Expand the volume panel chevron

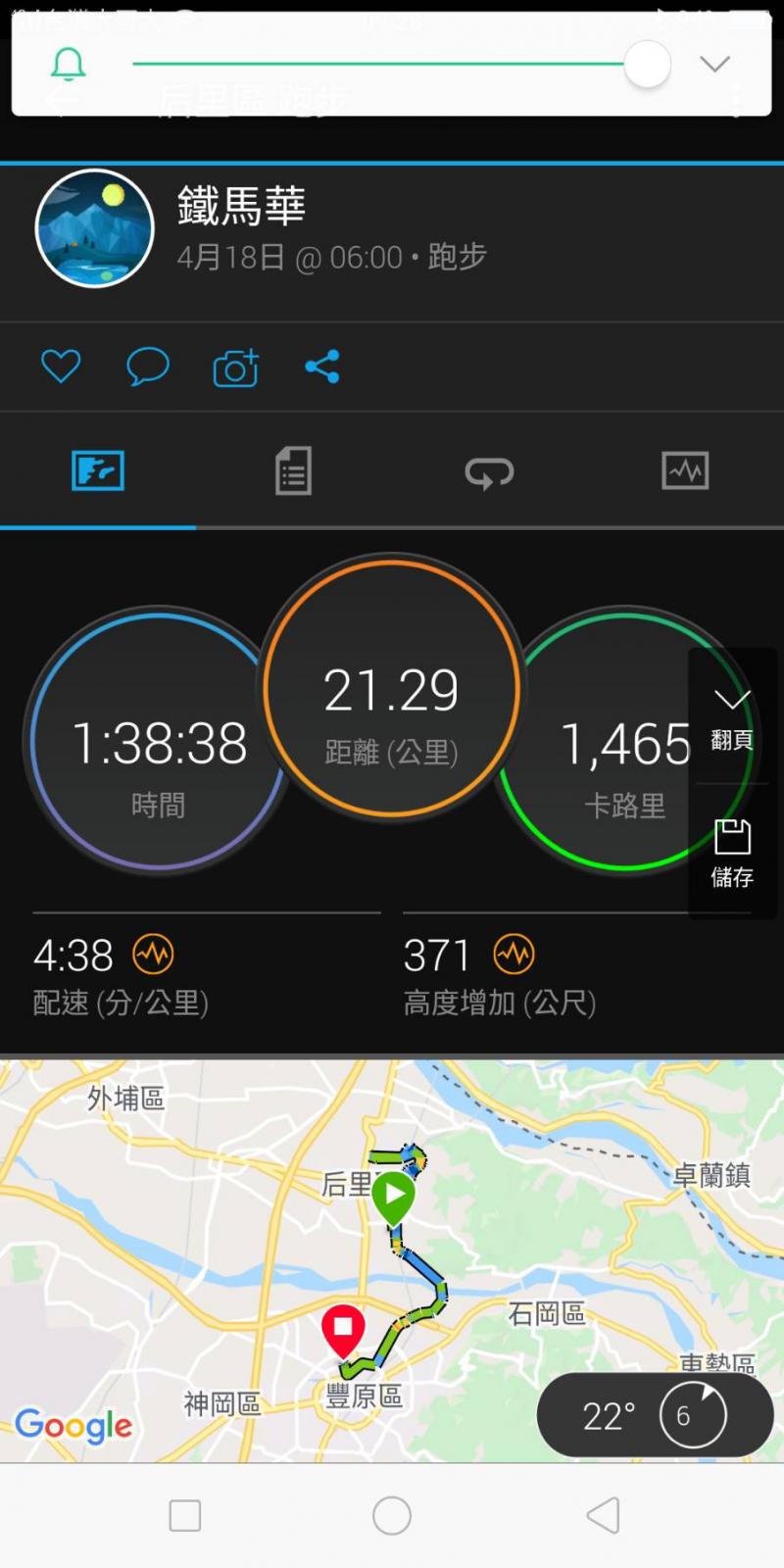pyautogui.click(x=714, y=65)
